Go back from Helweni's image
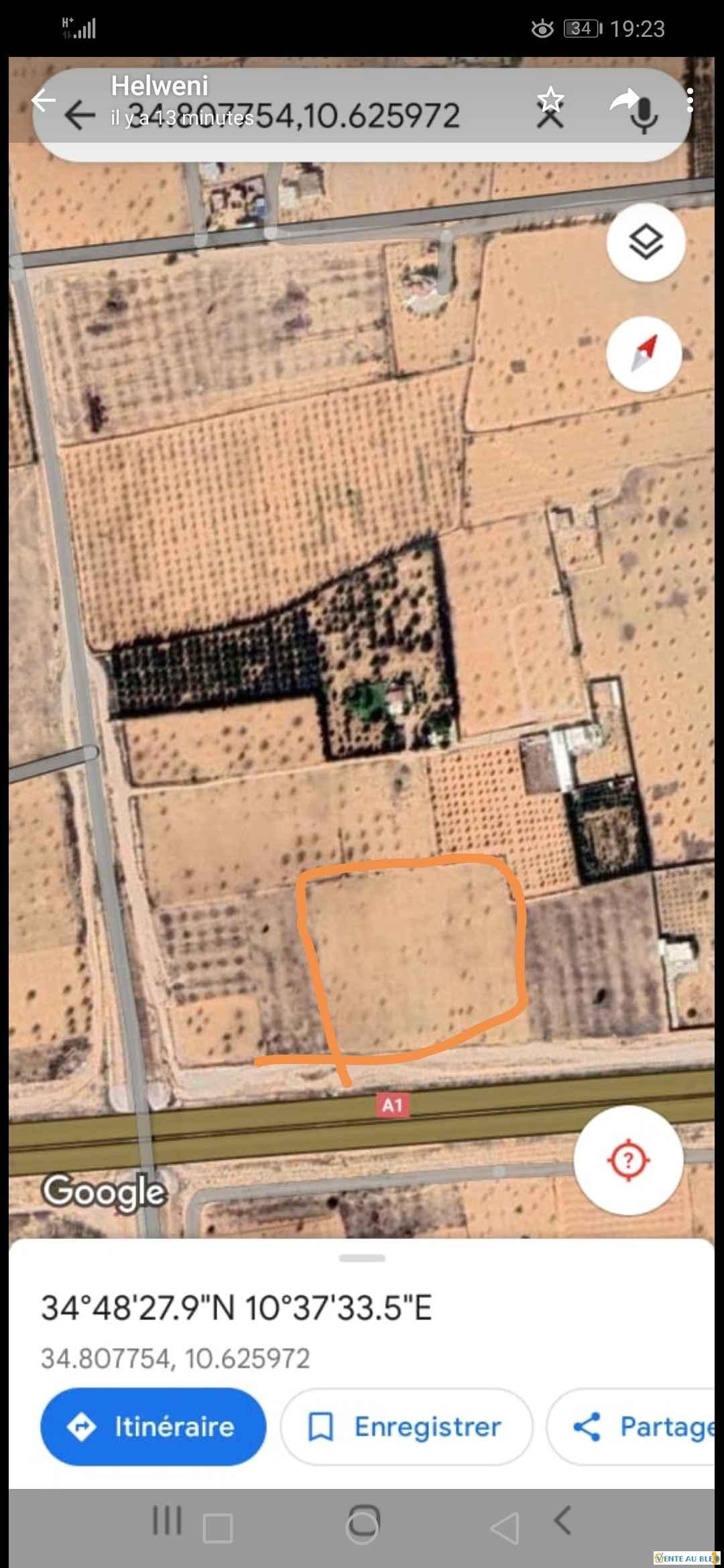The image size is (724, 1568). coord(43,101)
